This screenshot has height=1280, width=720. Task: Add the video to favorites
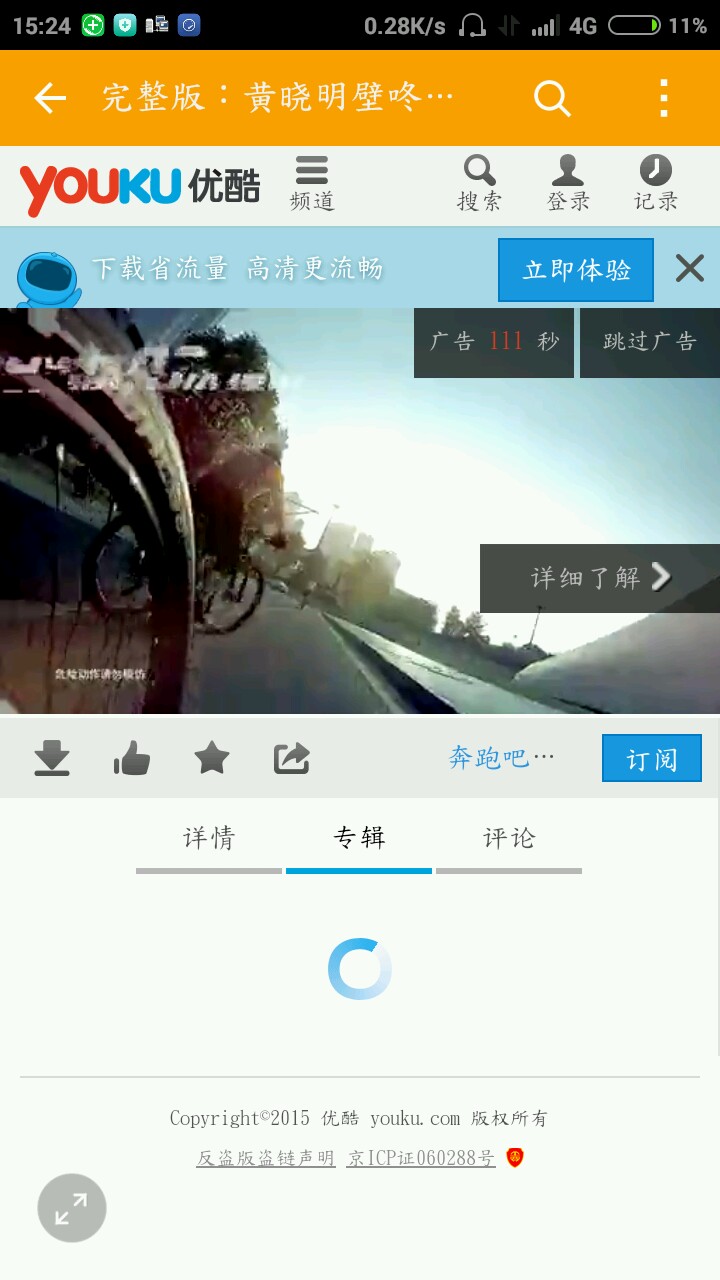[212, 759]
